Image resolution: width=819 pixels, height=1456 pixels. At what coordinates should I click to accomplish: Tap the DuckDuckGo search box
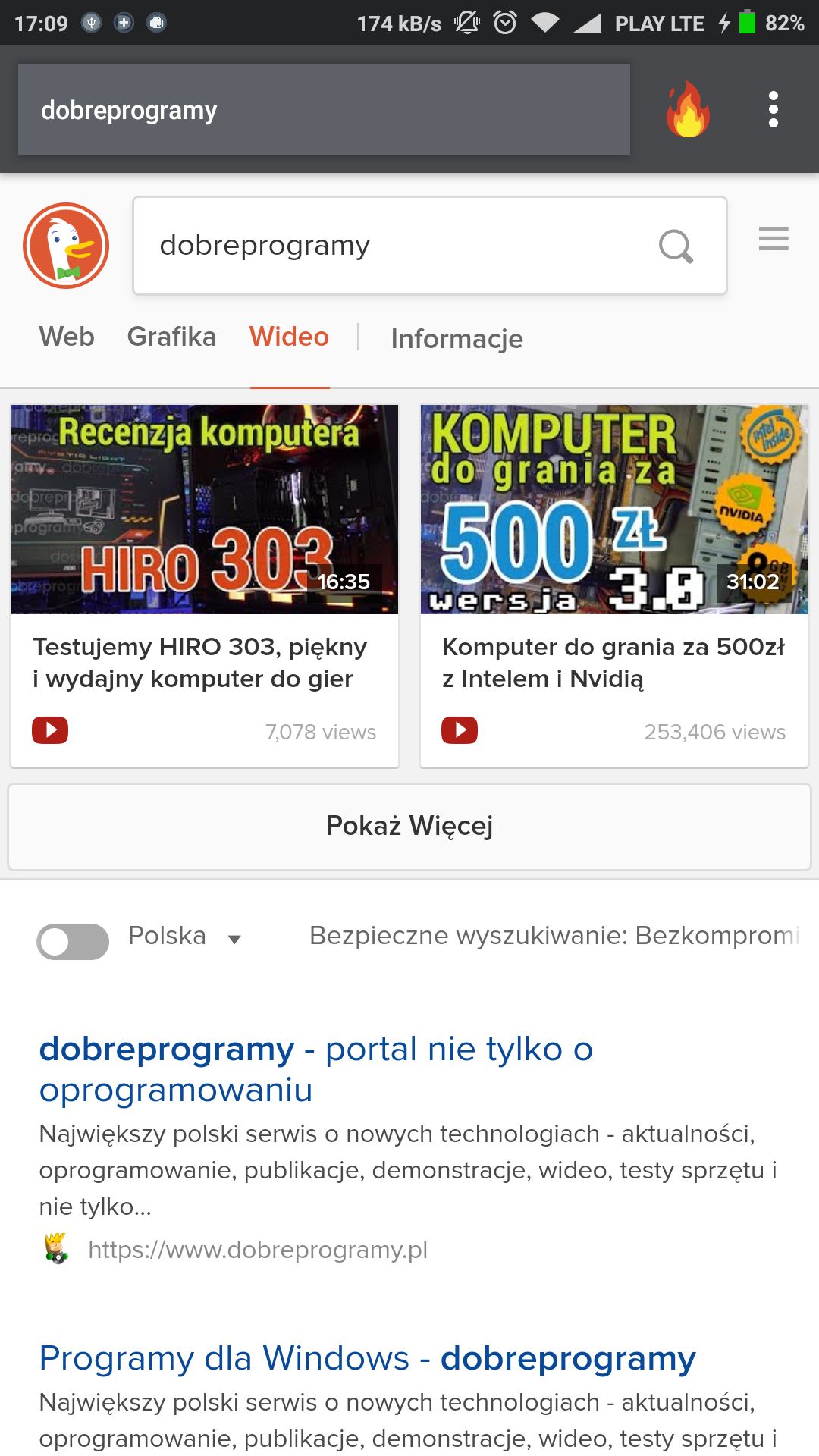click(430, 246)
